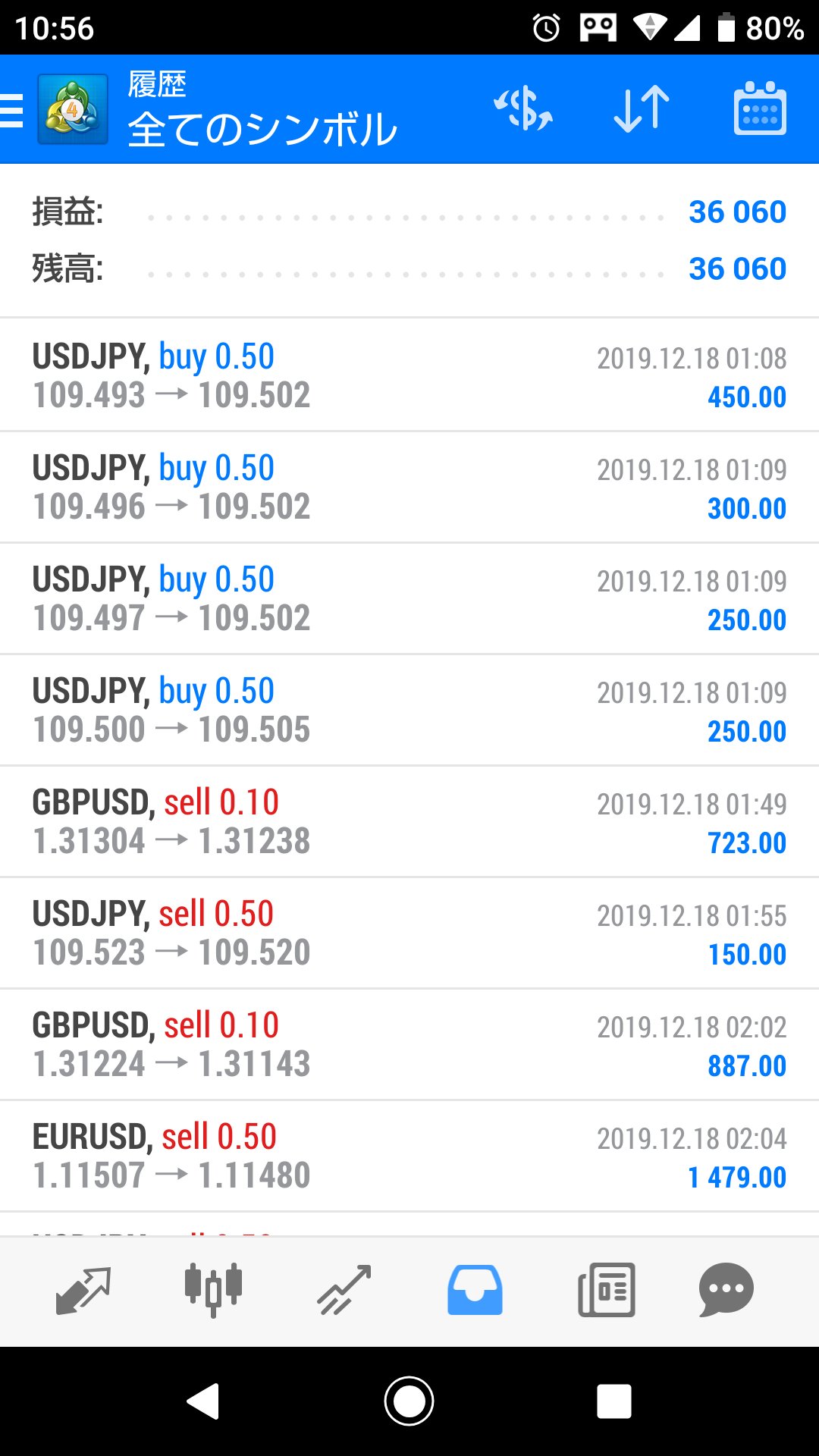Return to the Android home screen

(409, 1401)
